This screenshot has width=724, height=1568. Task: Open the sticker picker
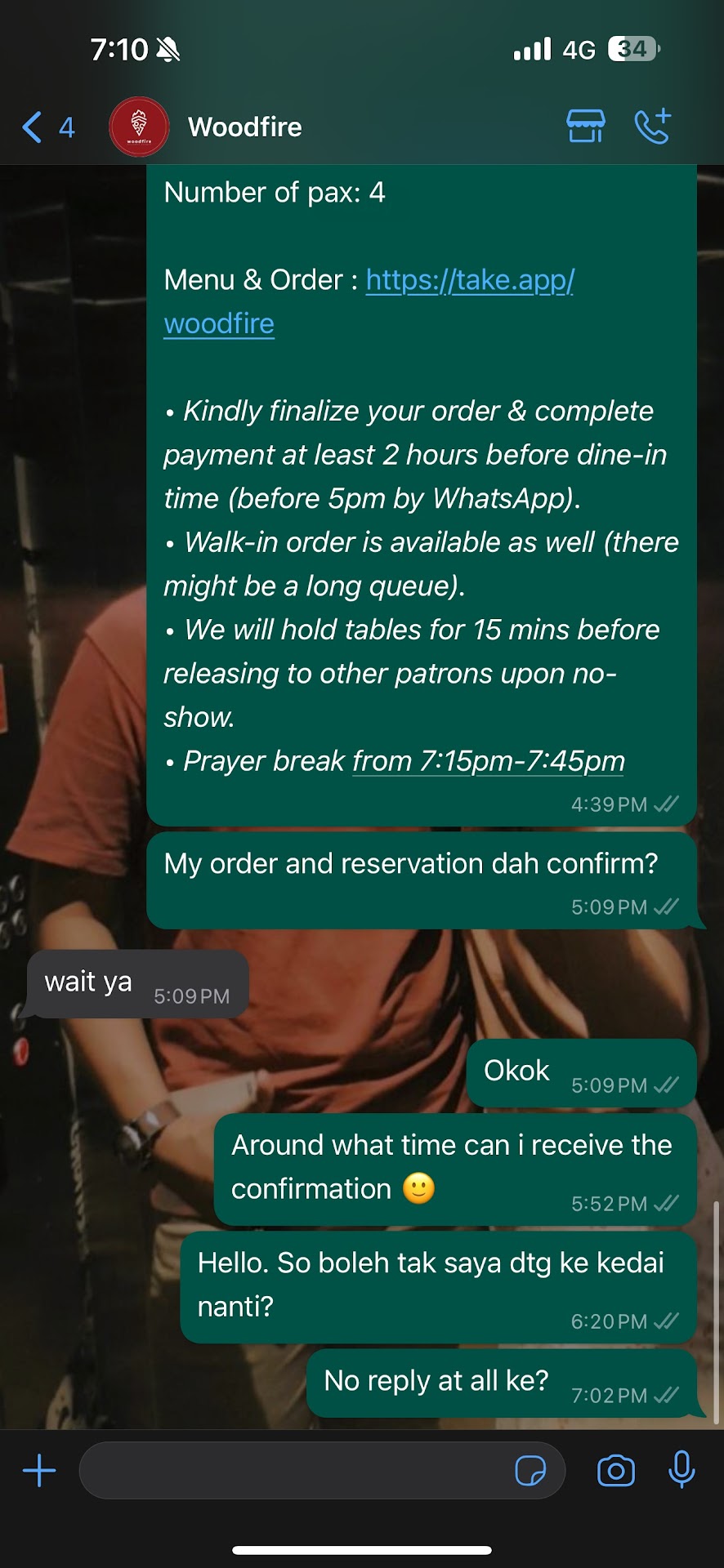click(x=530, y=1471)
